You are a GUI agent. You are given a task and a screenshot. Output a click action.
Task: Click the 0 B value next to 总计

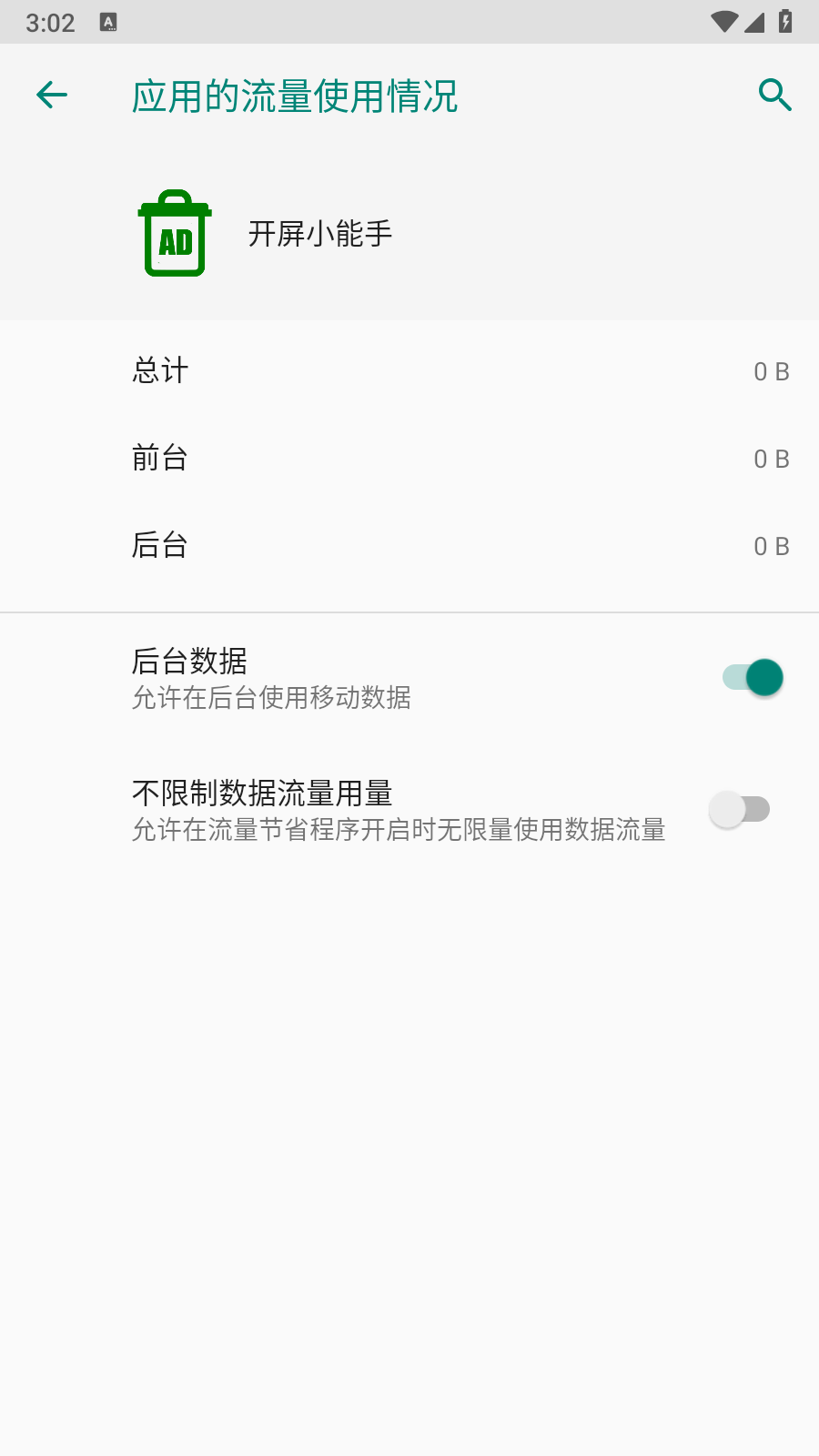click(770, 370)
